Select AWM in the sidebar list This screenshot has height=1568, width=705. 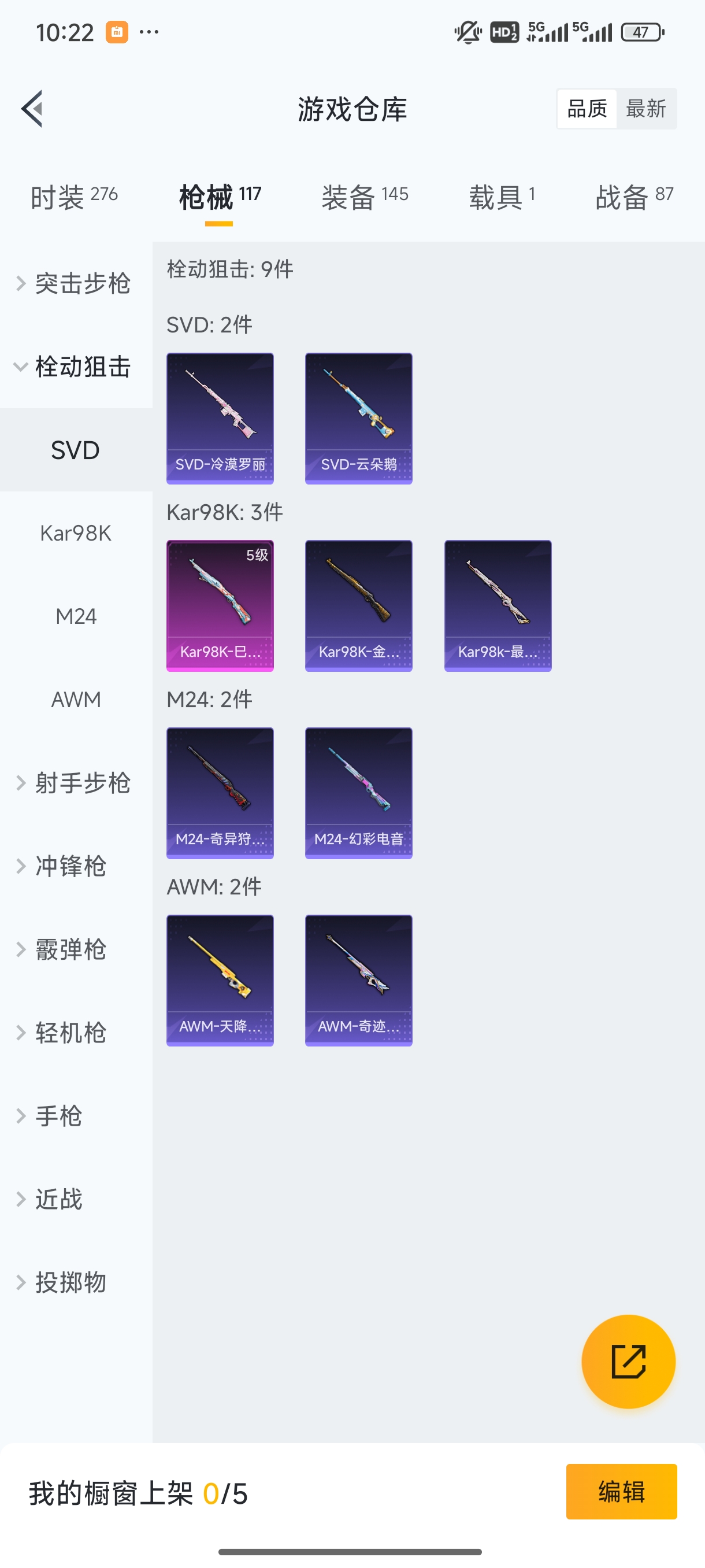[x=76, y=700]
